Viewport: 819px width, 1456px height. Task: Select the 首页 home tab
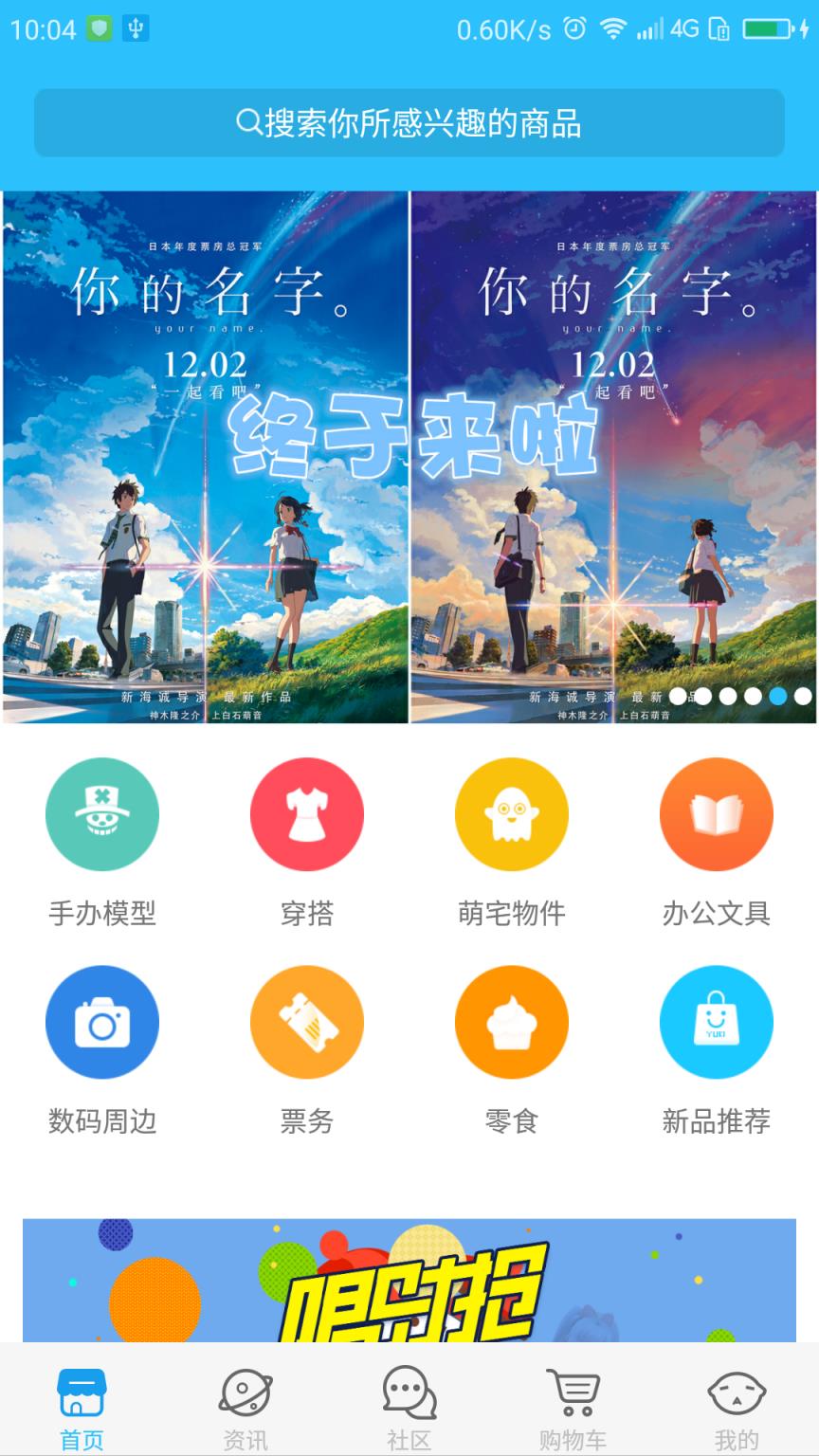(x=82, y=1403)
